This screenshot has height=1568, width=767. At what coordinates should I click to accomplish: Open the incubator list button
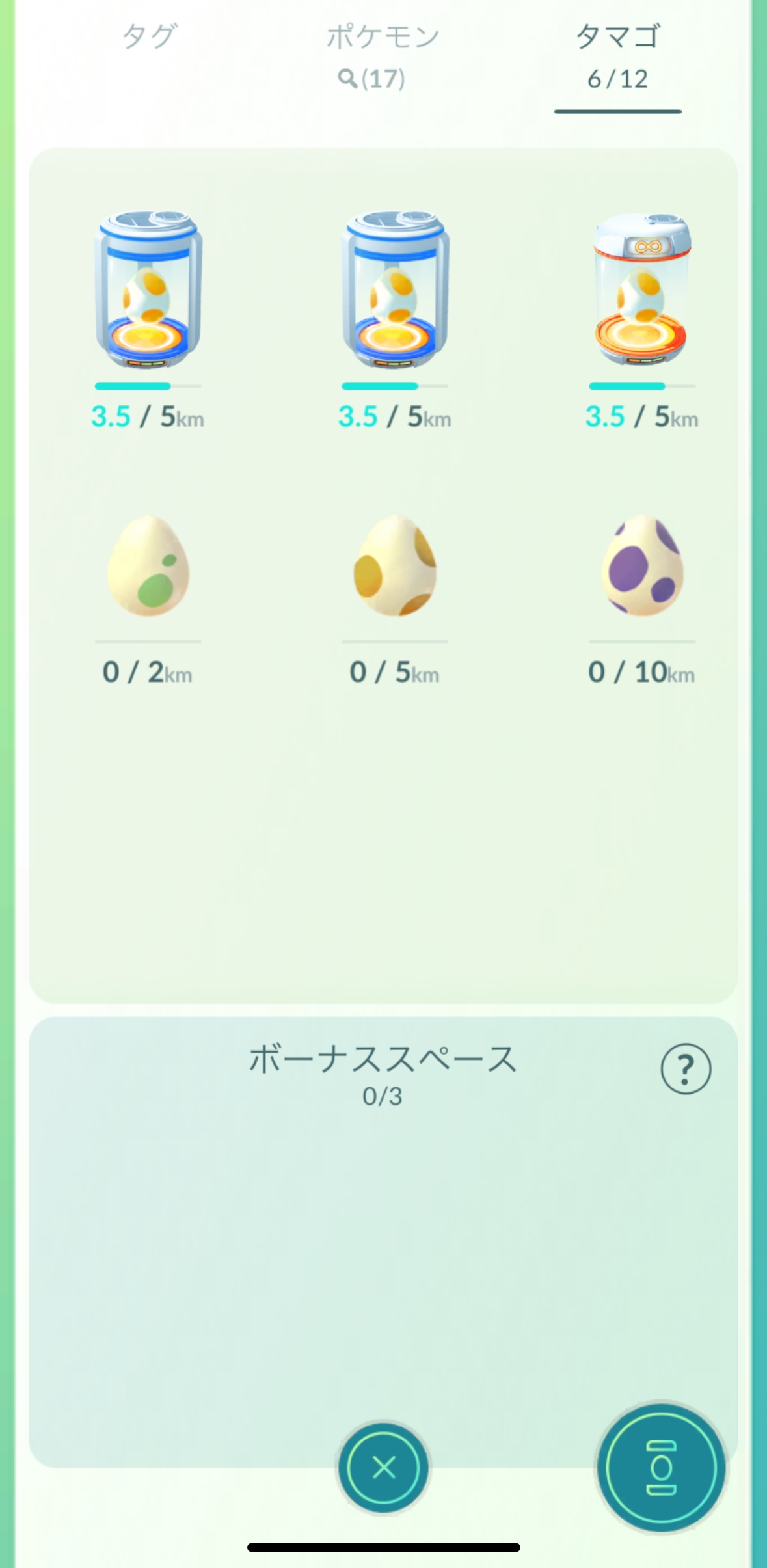(661, 1467)
